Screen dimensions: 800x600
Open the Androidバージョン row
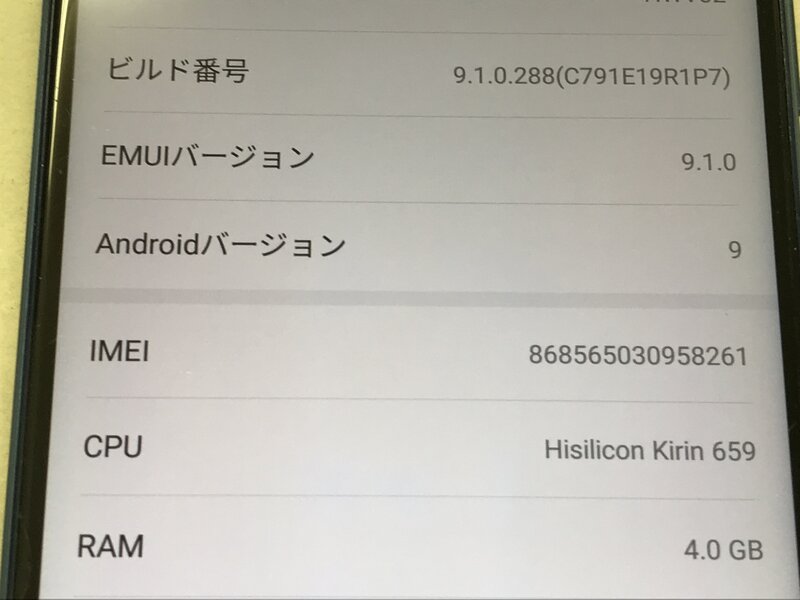(x=420, y=246)
